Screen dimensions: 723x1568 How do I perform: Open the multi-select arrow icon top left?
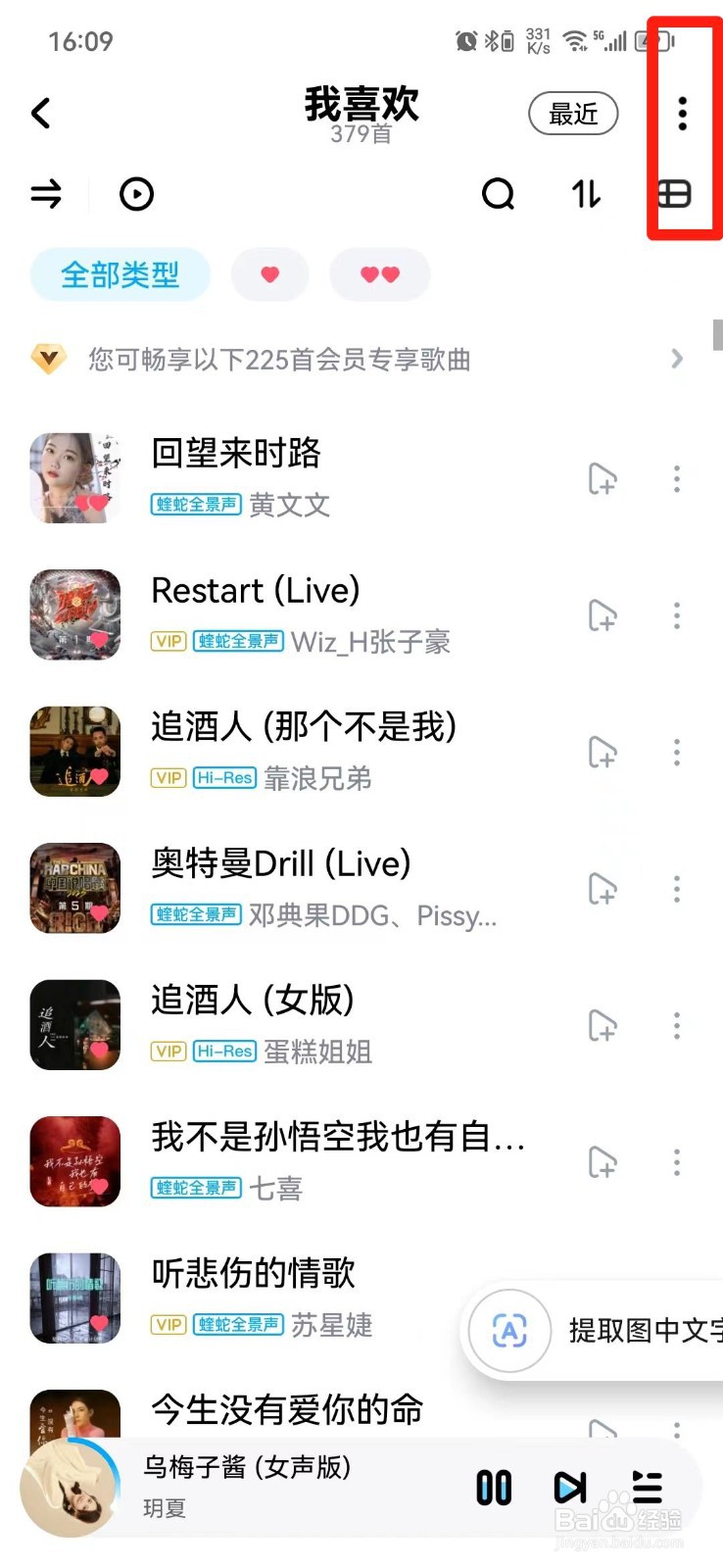pyautogui.click(x=45, y=194)
